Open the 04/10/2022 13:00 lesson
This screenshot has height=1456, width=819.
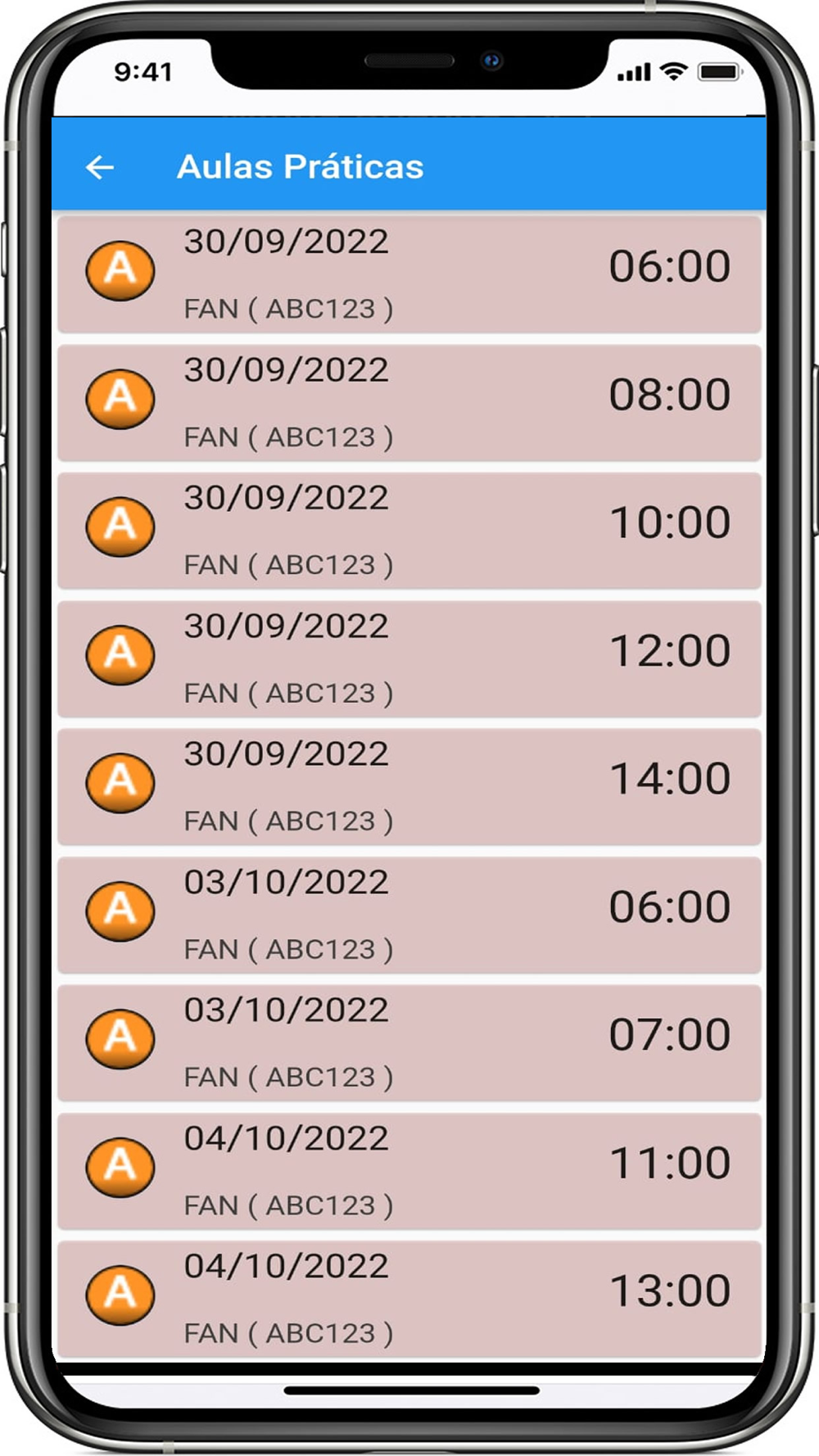pyautogui.click(x=409, y=1299)
